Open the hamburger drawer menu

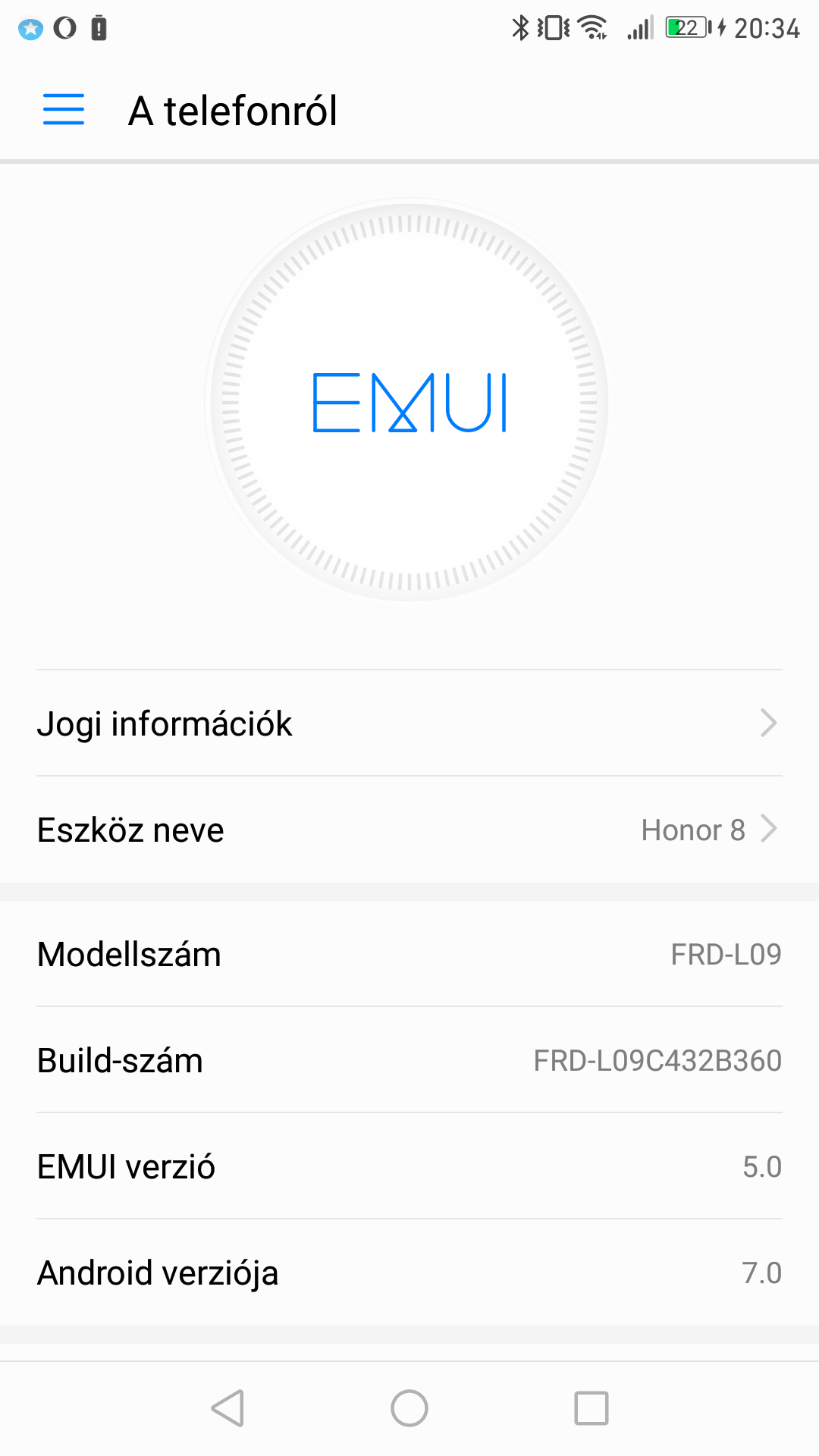click(64, 110)
